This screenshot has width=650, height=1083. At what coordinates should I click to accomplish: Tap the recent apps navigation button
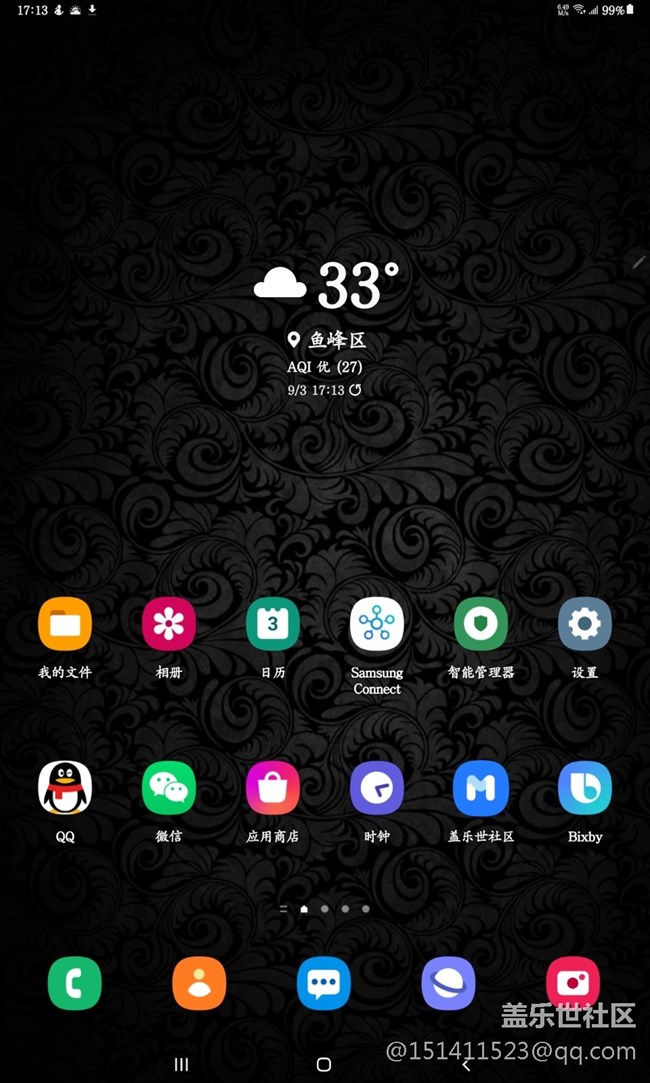coord(181,1064)
